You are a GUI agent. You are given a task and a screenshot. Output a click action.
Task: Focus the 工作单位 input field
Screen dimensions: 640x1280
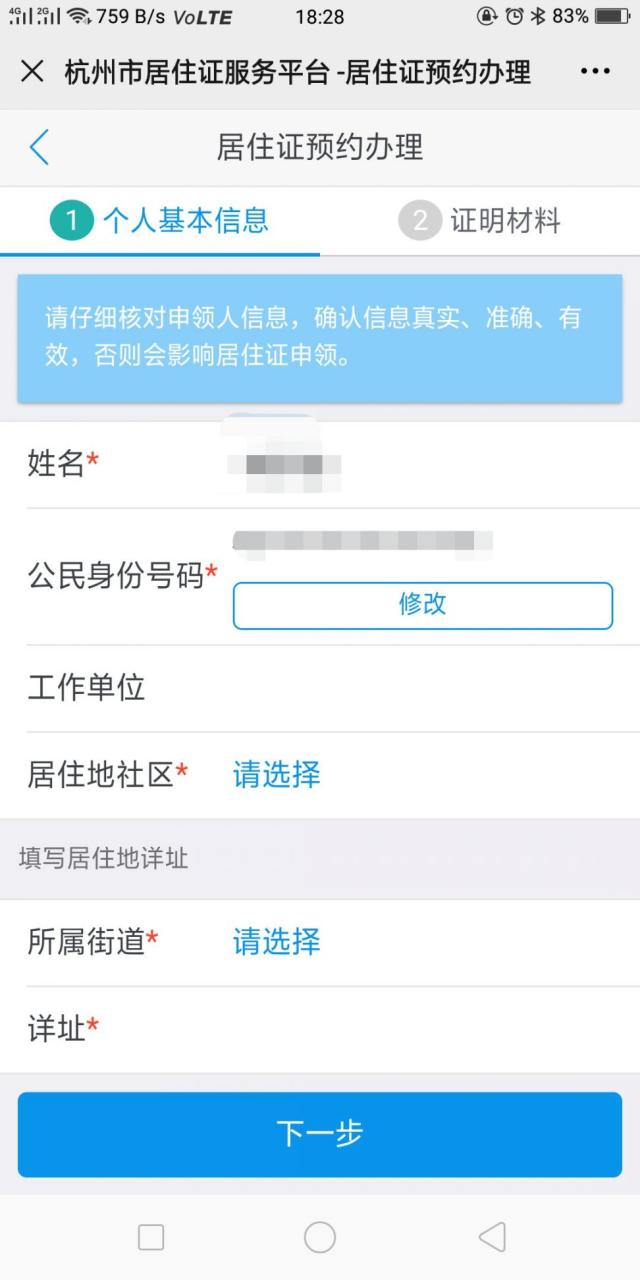[x=420, y=688]
